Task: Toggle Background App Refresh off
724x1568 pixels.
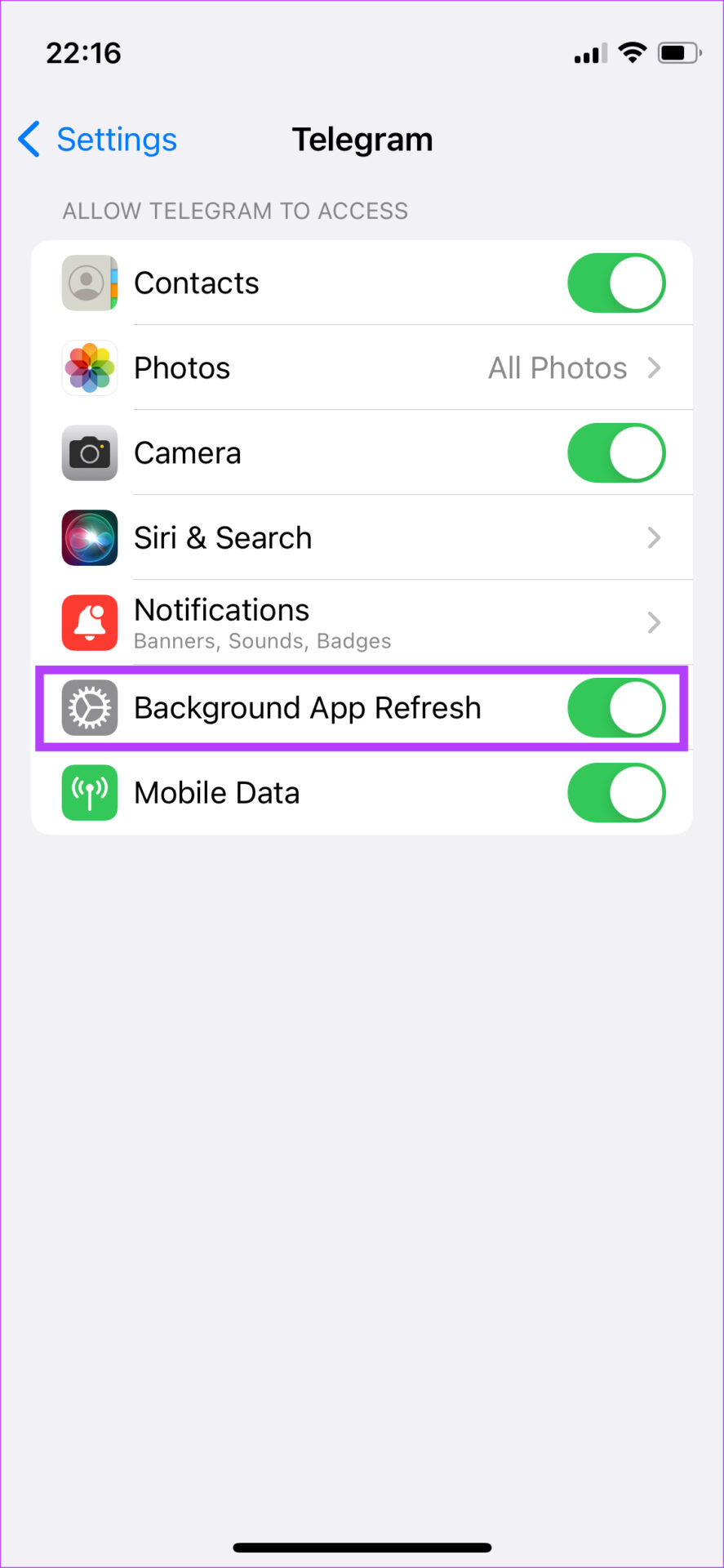Action: 616,708
